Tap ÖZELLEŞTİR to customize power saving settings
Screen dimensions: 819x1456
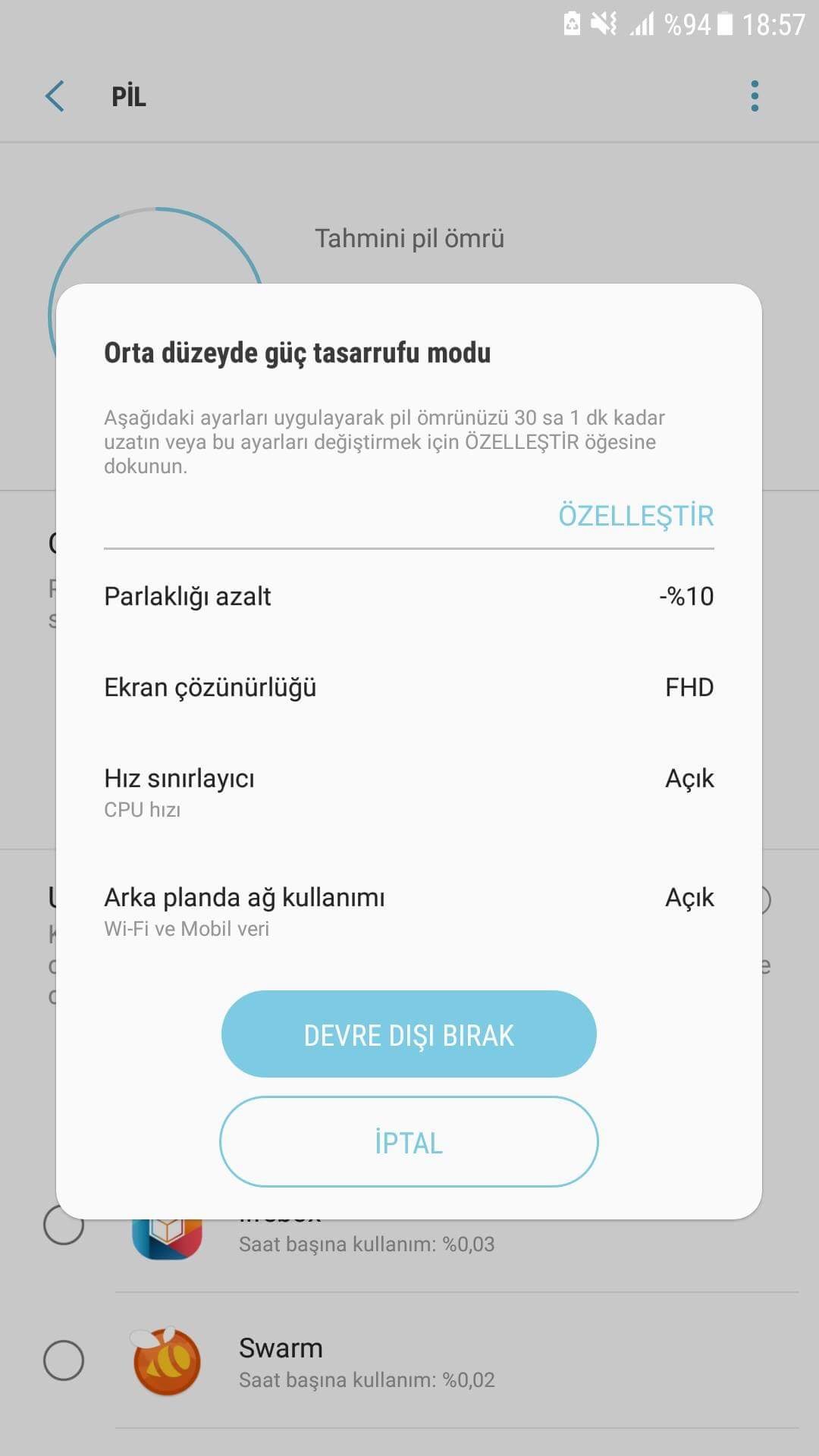[x=635, y=516]
